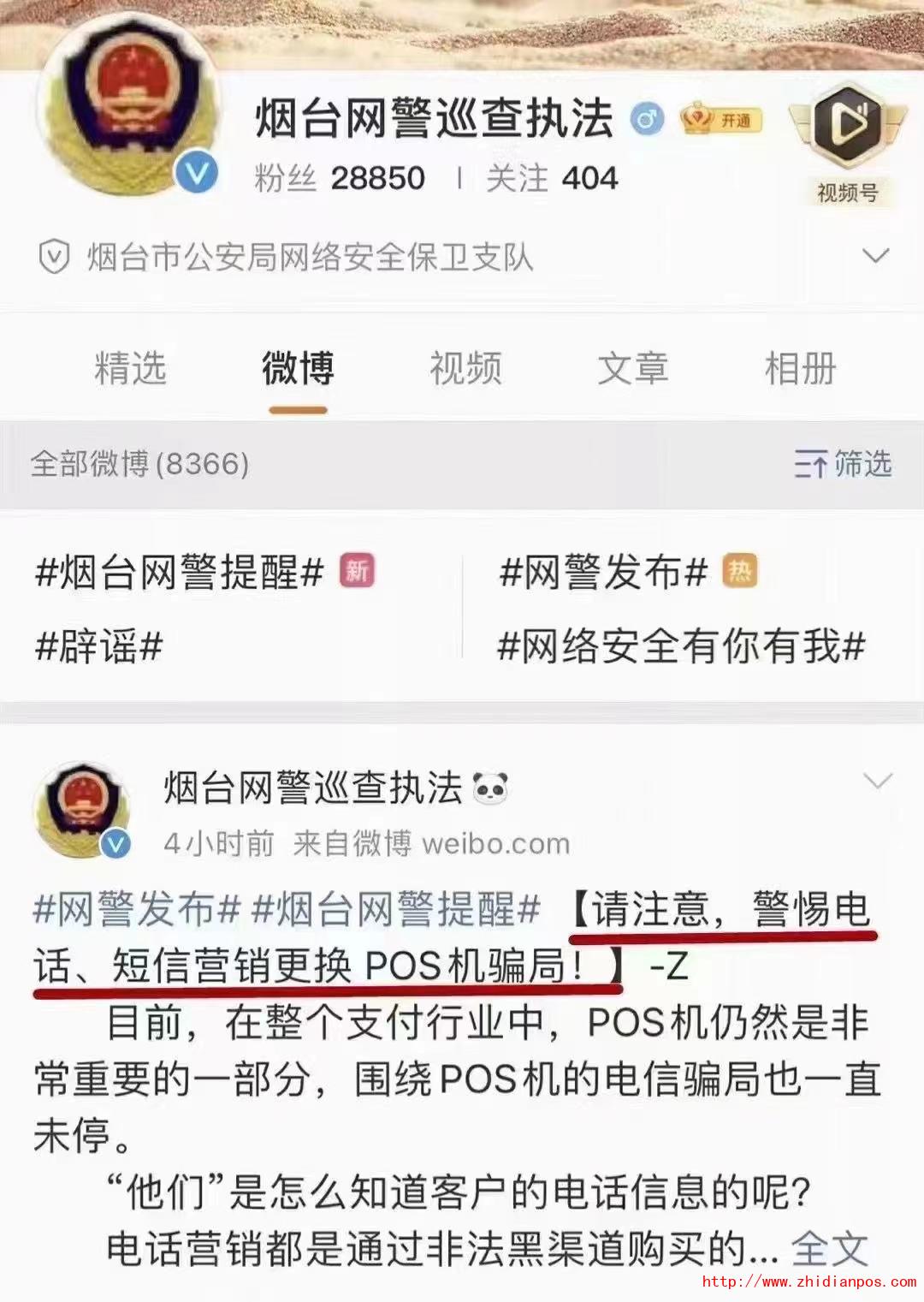Image resolution: width=924 pixels, height=1302 pixels.
Task: Switch to the 精选 tab
Action: [130, 369]
